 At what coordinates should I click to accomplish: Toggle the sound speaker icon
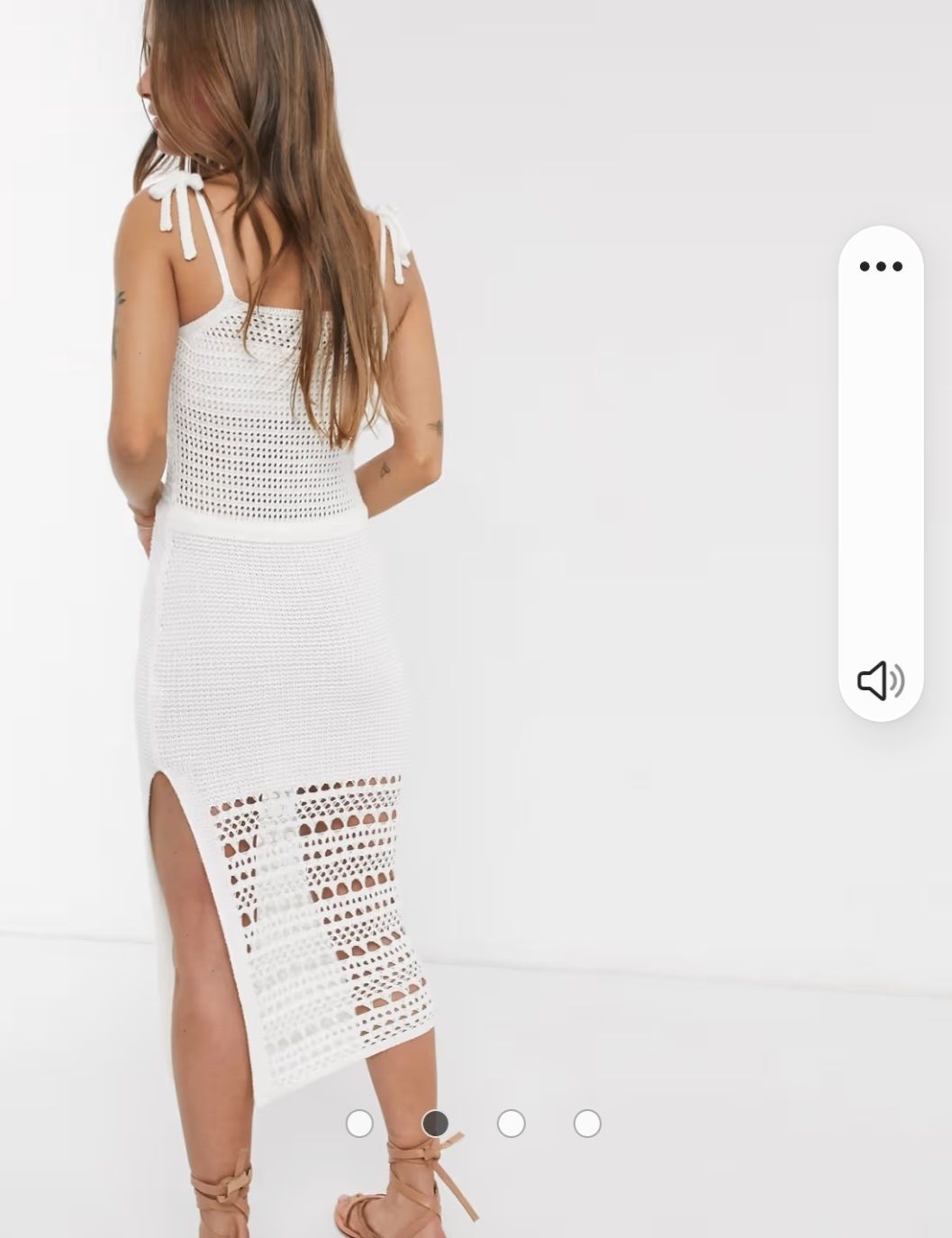click(880, 680)
